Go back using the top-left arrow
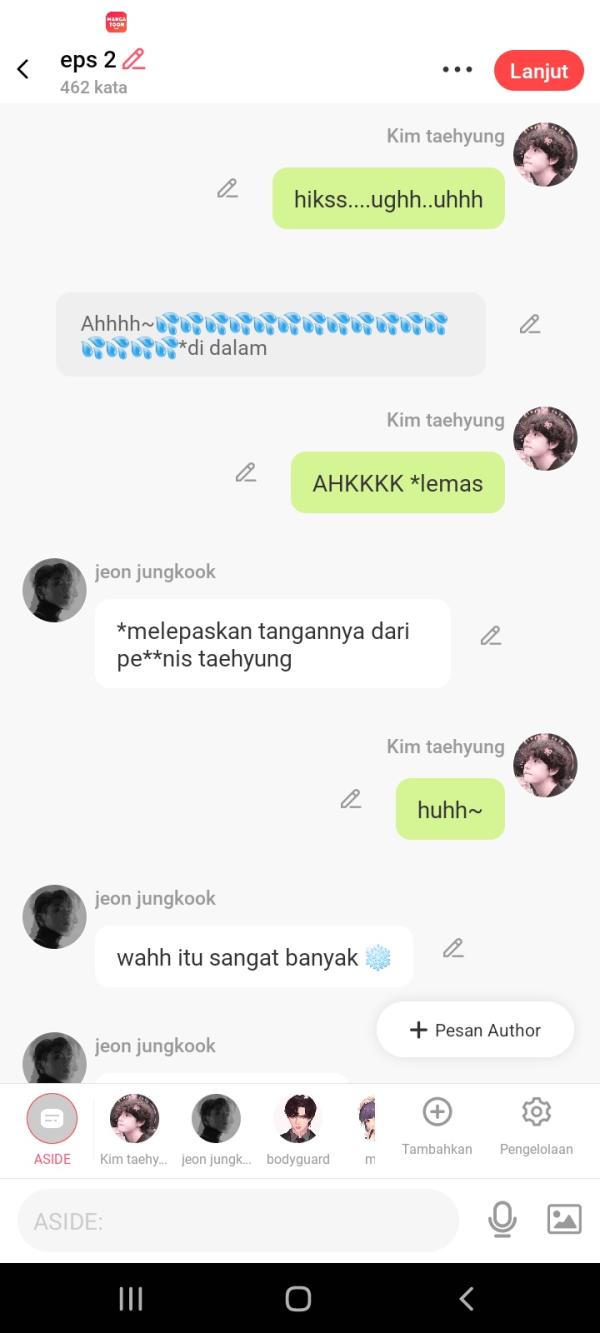The width and height of the screenshot is (600, 1333). click(x=23, y=69)
